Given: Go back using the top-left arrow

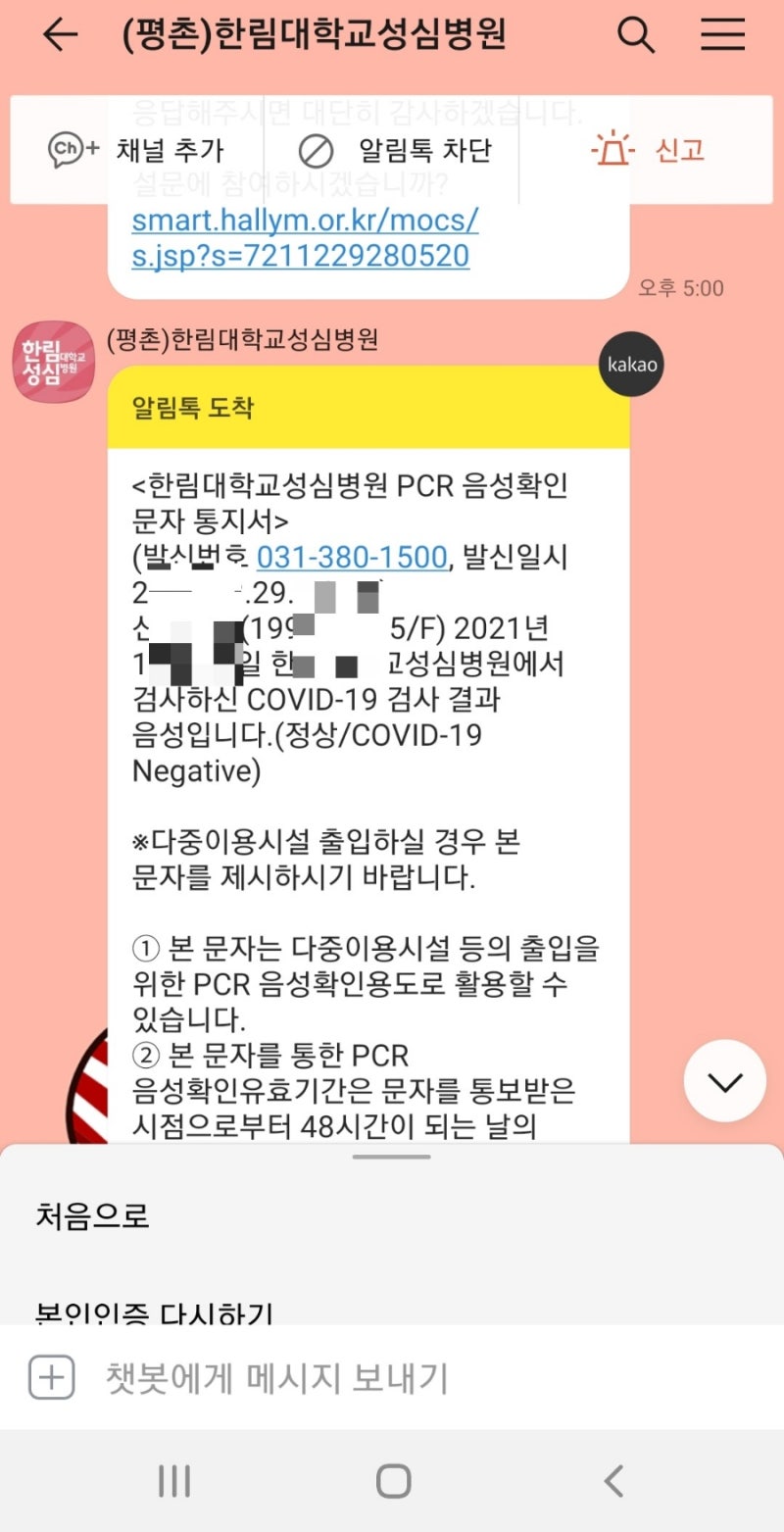Looking at the screenshot, I should 60,35.
